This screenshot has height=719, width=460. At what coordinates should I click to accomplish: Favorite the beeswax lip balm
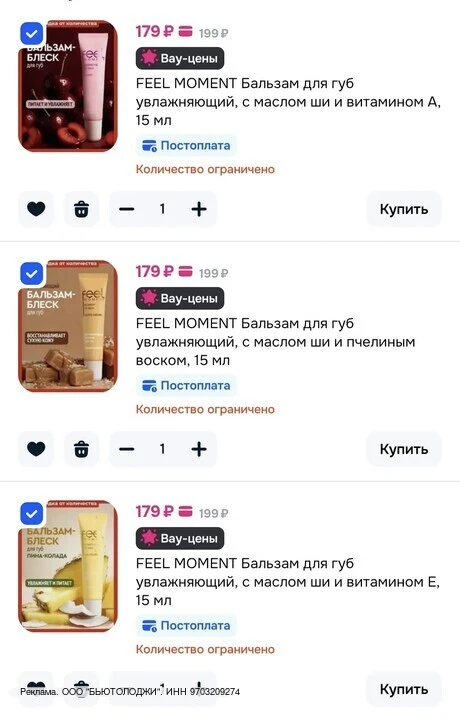[x=36, y=449]
